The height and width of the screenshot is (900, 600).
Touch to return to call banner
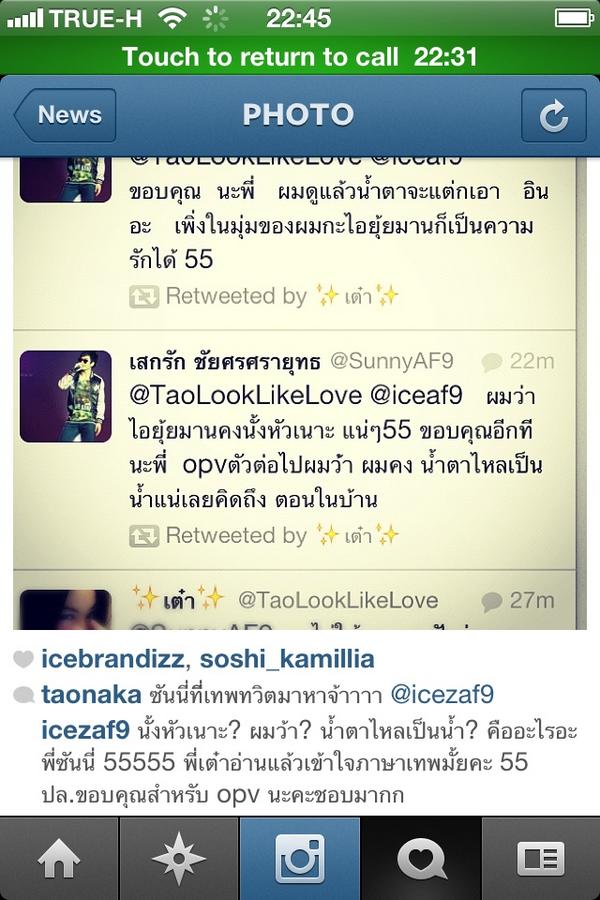[x=300, y=57]
